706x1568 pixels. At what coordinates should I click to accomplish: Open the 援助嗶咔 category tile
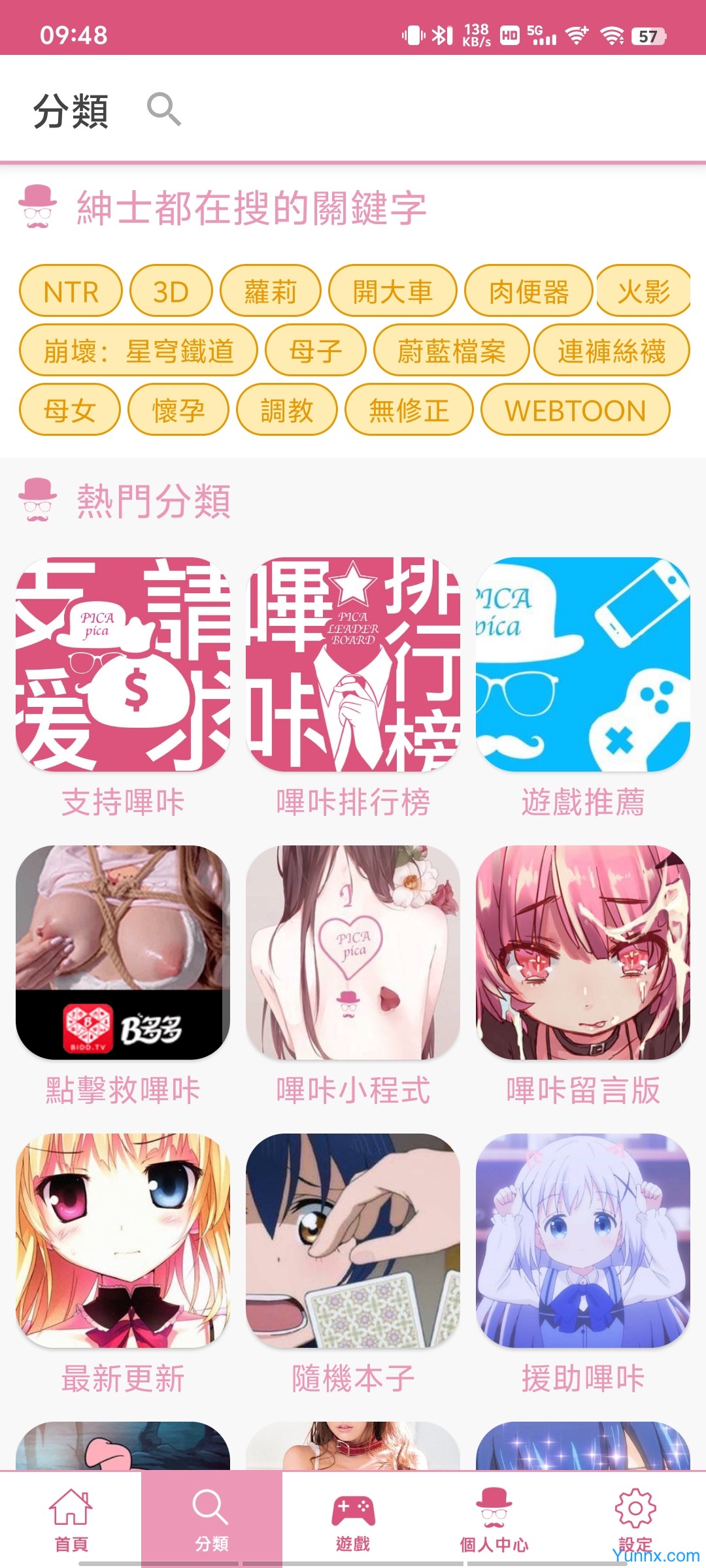tap(583, 1241)
